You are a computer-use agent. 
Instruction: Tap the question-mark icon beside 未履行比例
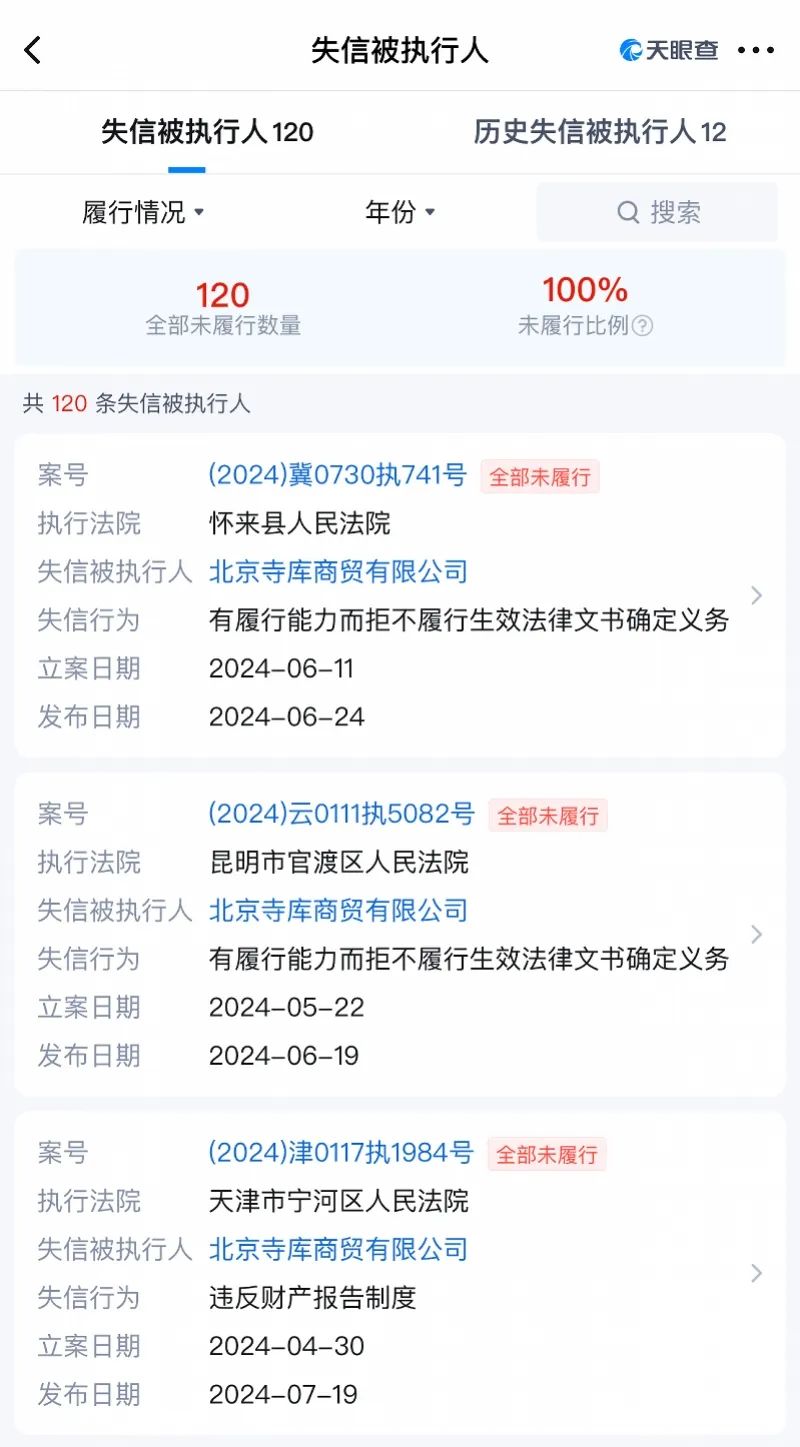coord(643,326)
